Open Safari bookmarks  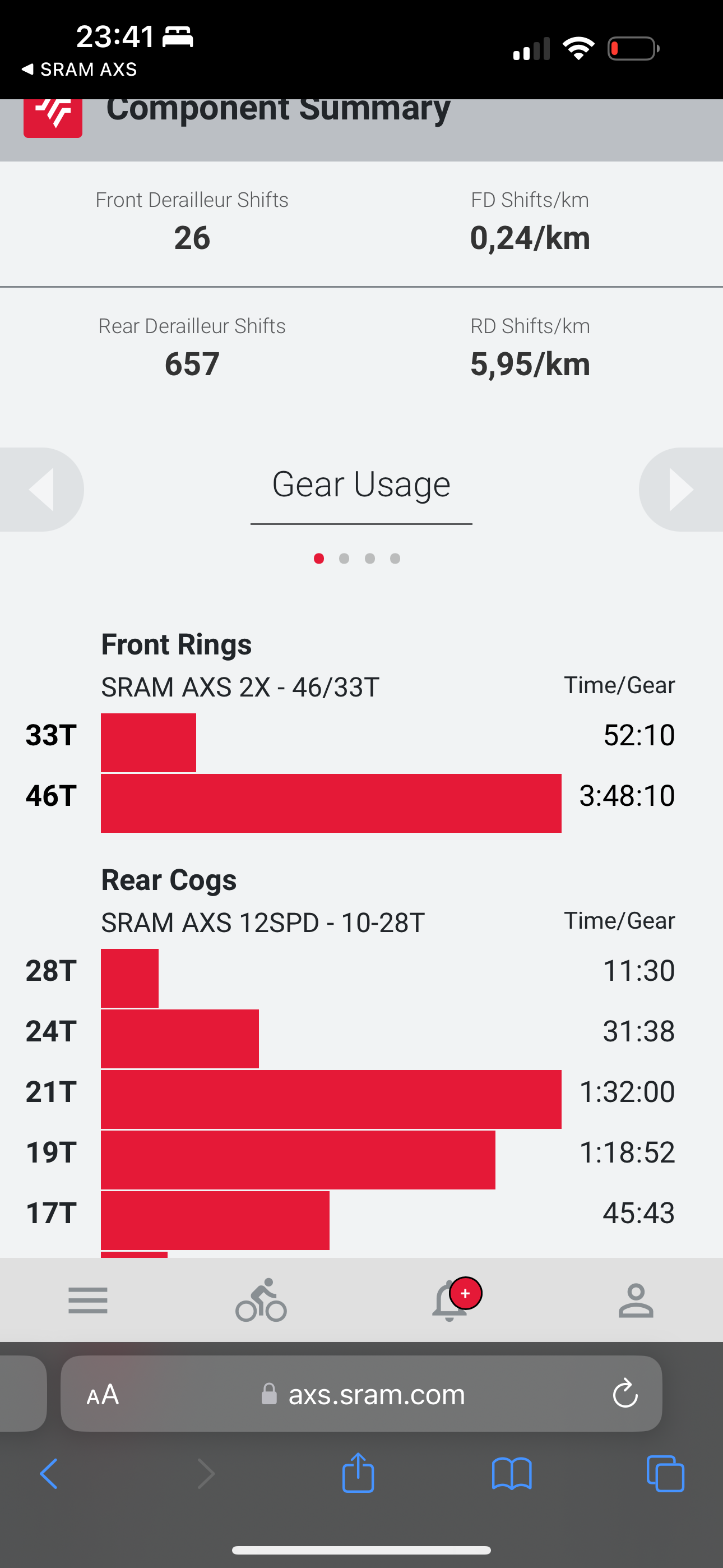[x=512, y=1474]
